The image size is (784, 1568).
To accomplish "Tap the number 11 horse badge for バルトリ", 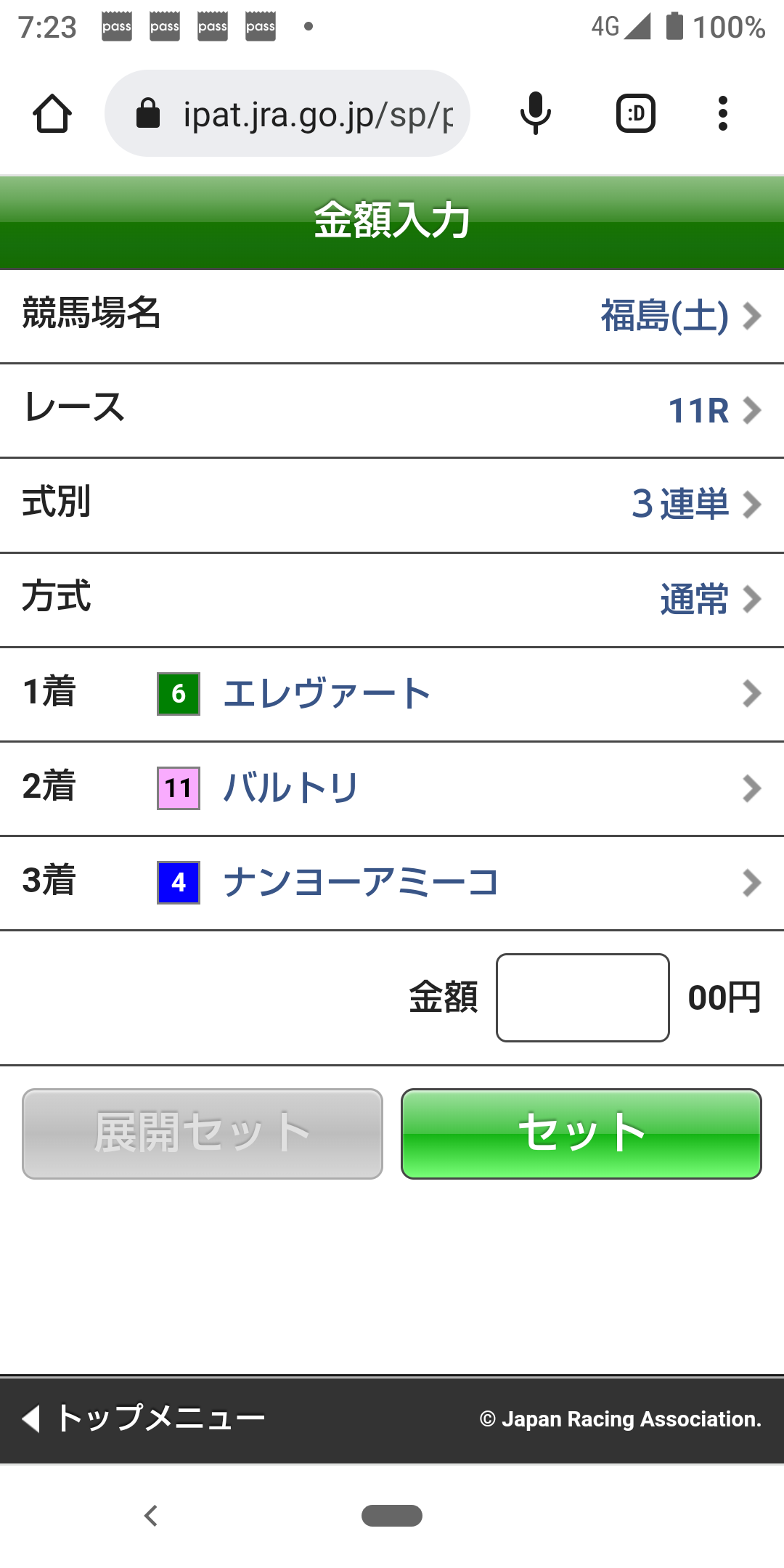I will pos(178,788).
